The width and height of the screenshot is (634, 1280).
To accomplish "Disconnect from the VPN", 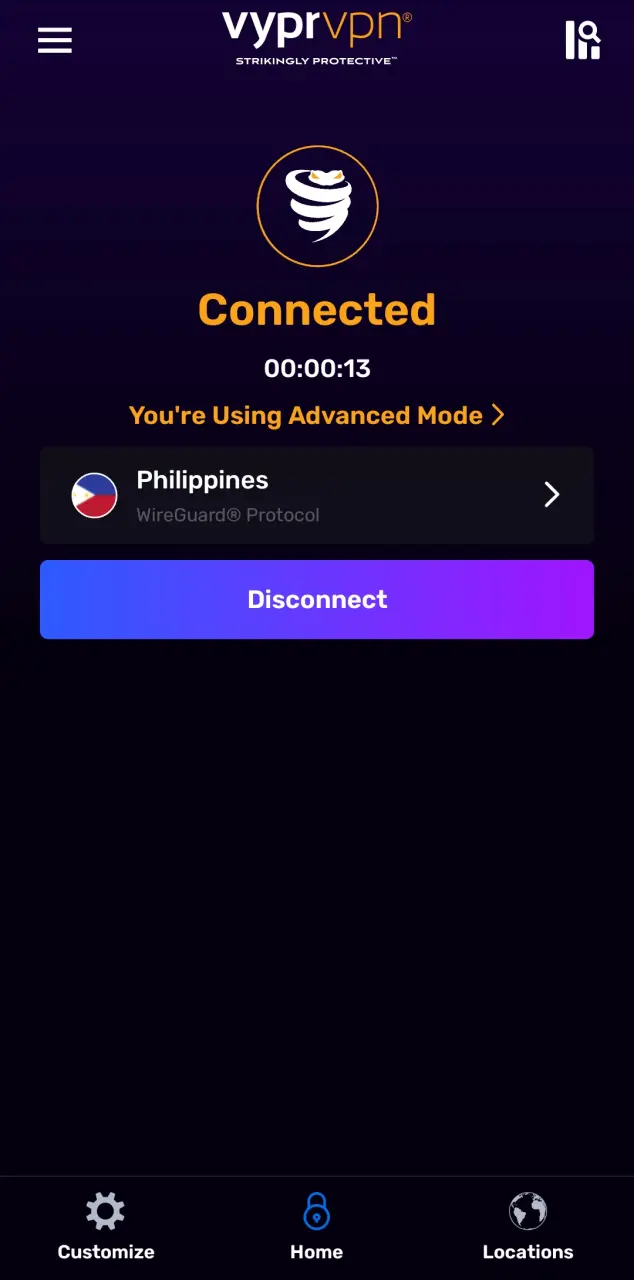I will [317, 599].
